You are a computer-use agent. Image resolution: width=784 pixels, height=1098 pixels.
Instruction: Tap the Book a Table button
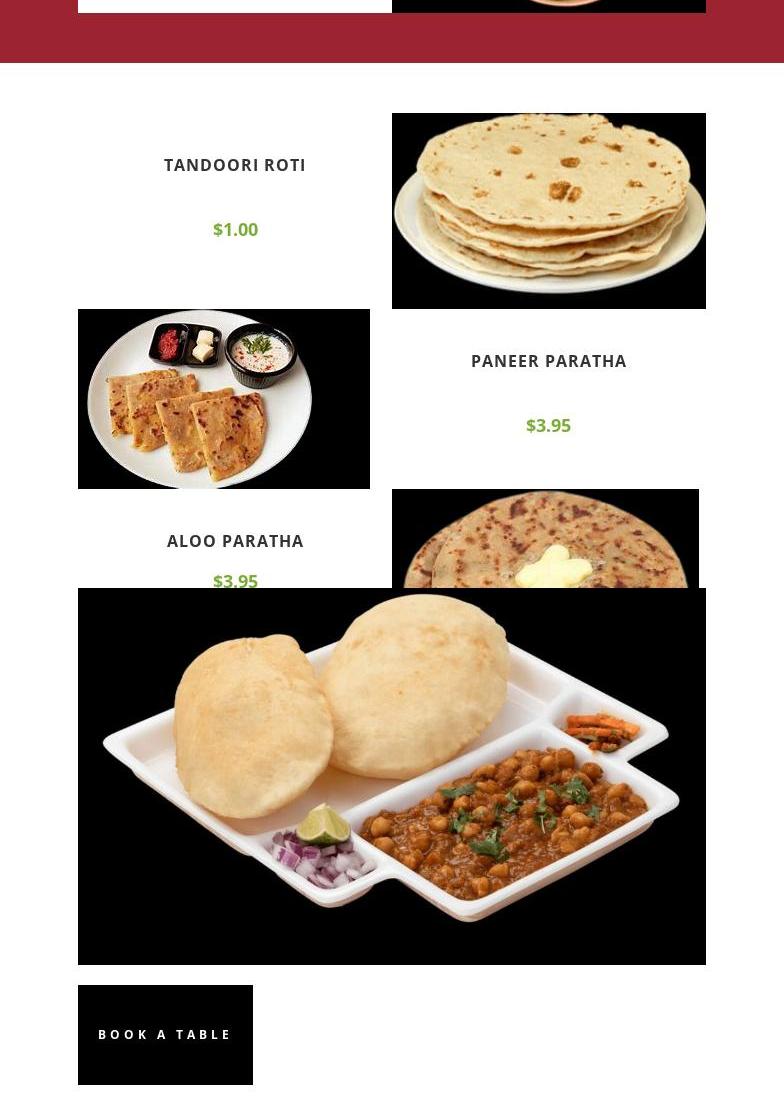pyautogui.click(x=165, y=1034)
